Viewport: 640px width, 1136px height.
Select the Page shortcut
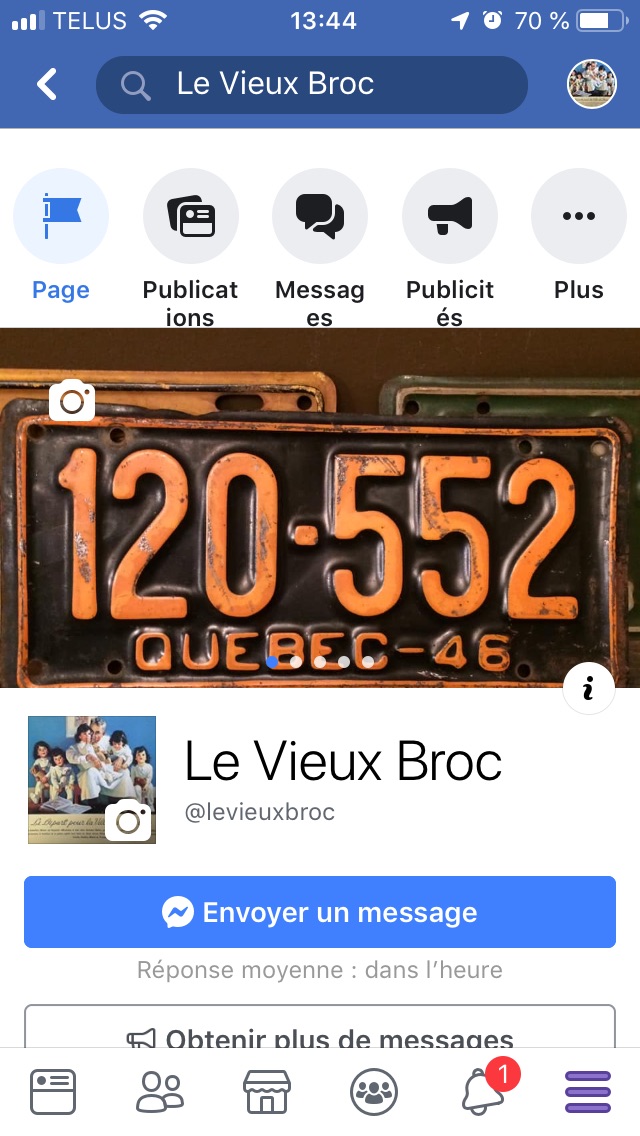61,216
